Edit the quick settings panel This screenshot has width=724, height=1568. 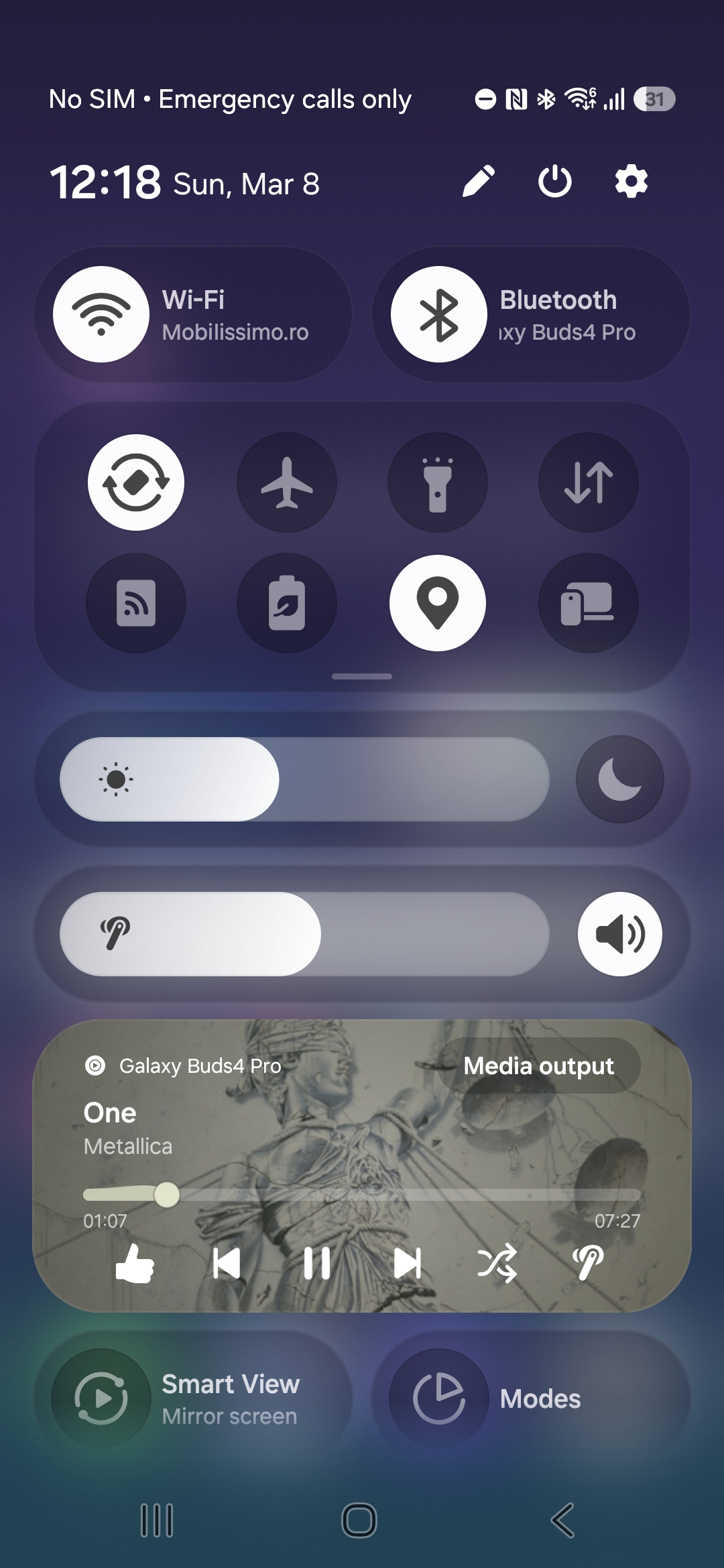coord(479,182)
